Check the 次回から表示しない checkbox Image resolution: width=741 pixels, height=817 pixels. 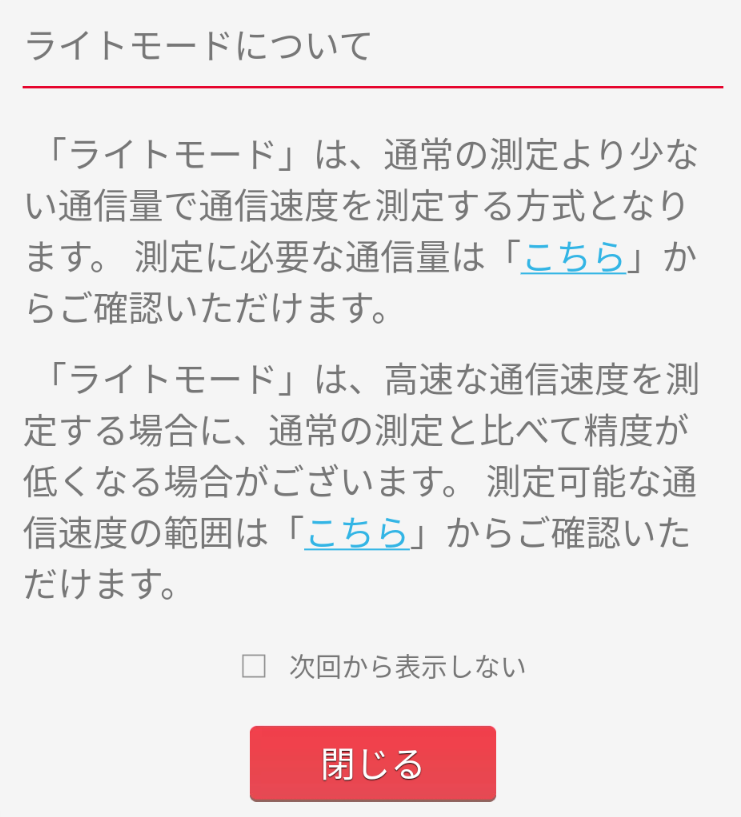pos(254,667)
